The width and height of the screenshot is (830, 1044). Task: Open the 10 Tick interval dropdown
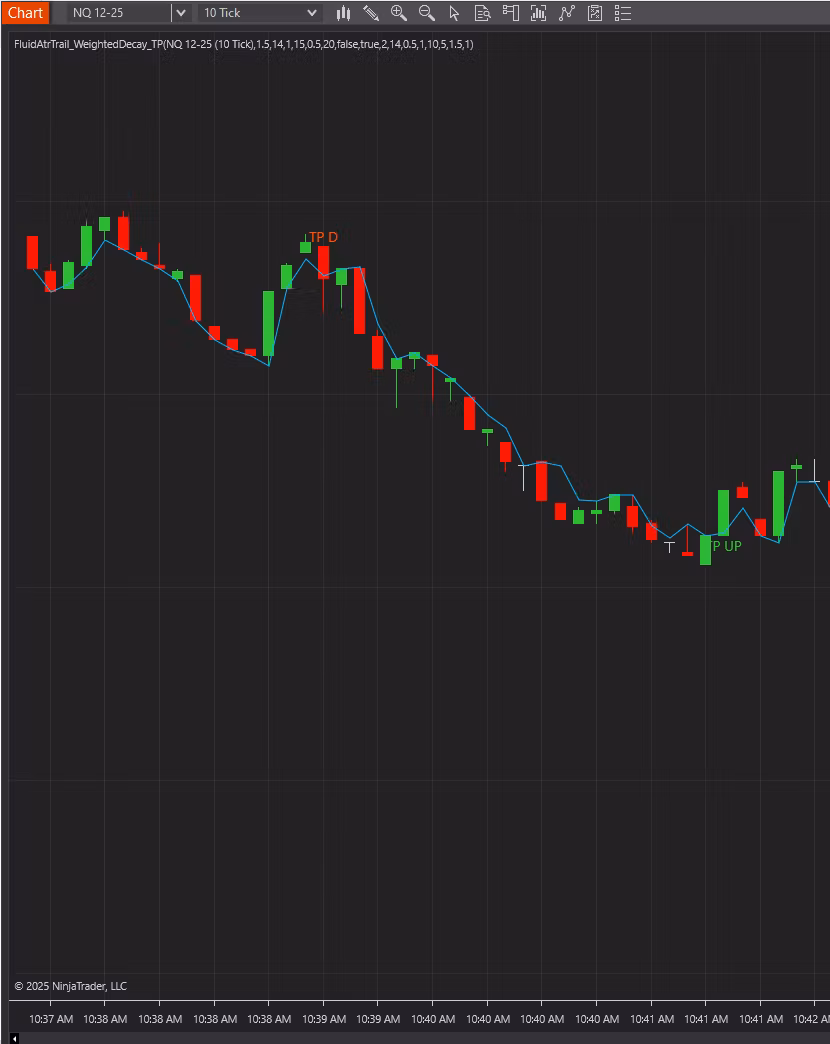[312, 13]
